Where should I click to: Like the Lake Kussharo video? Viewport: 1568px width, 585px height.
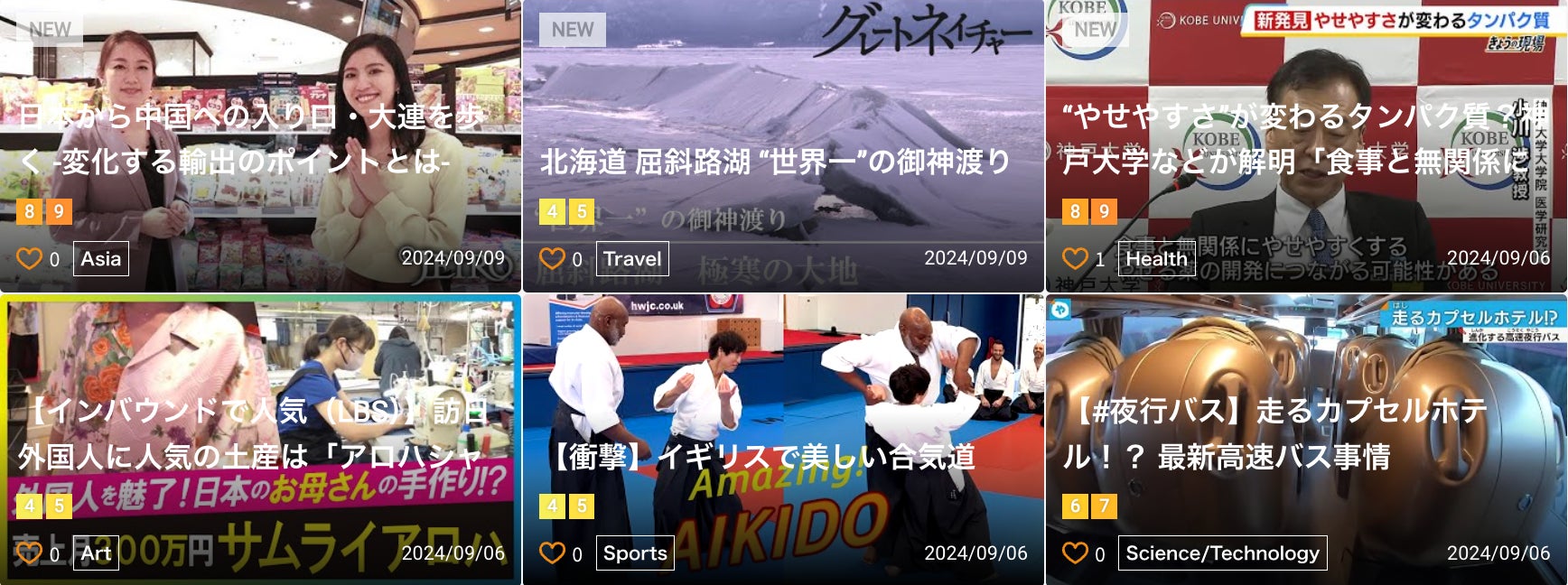552,259
